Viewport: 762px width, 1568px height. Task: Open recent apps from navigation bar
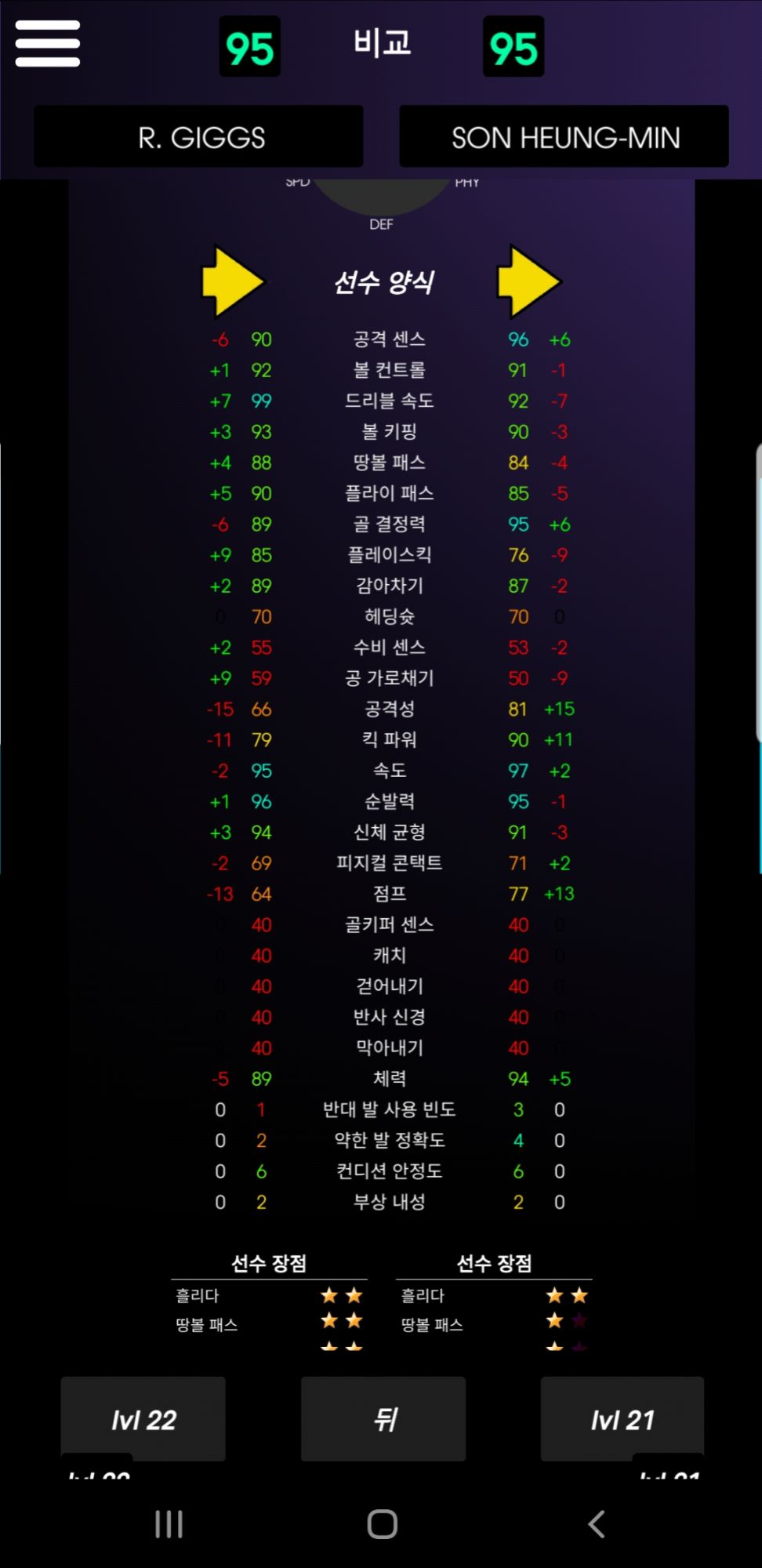(169, 1524)
